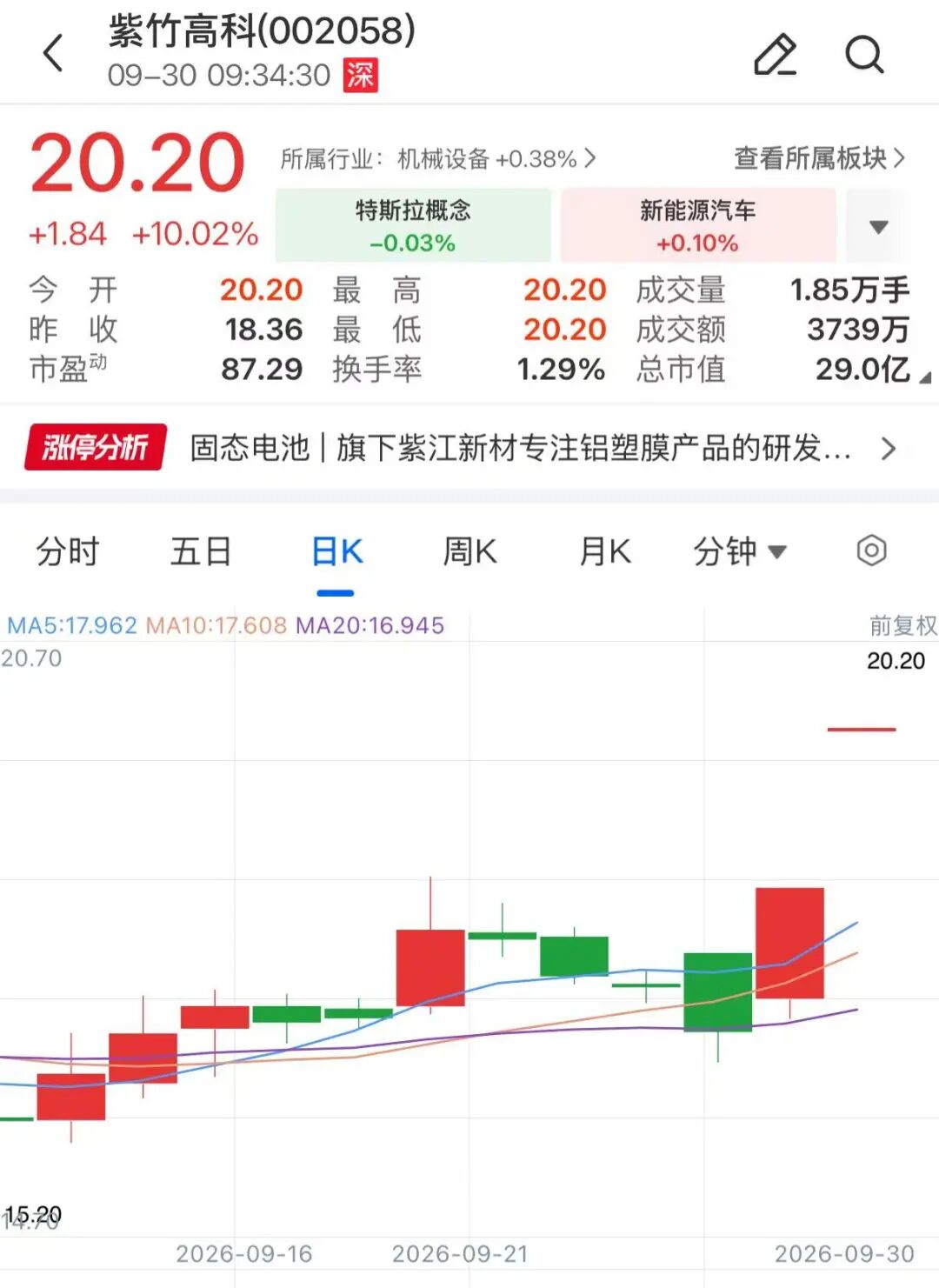Change the 前复权 adjustment mode
Viewport: 939px width, 1288px height.
[902, 625]
